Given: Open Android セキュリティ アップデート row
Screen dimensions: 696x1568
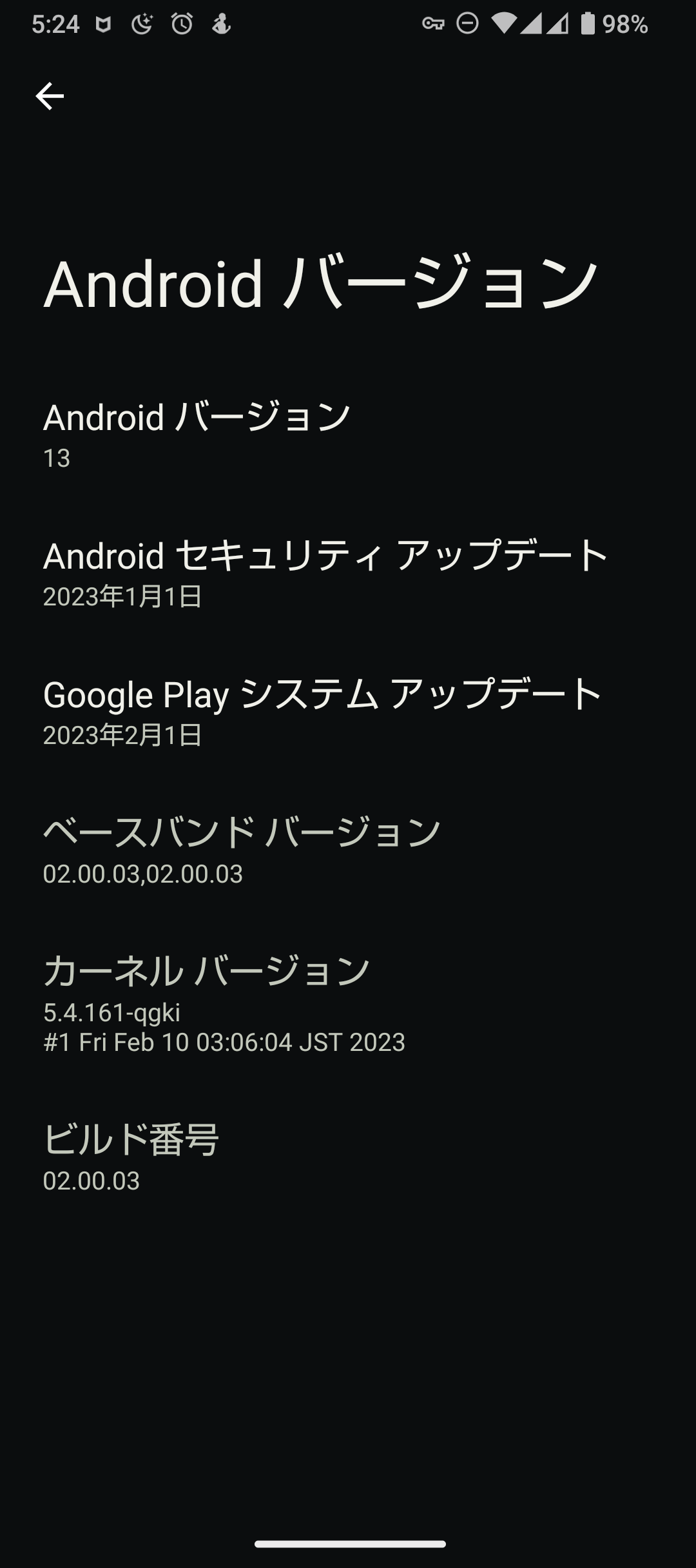Looking at the screenshot, I should pyautogui.click(x=348, y=574).
